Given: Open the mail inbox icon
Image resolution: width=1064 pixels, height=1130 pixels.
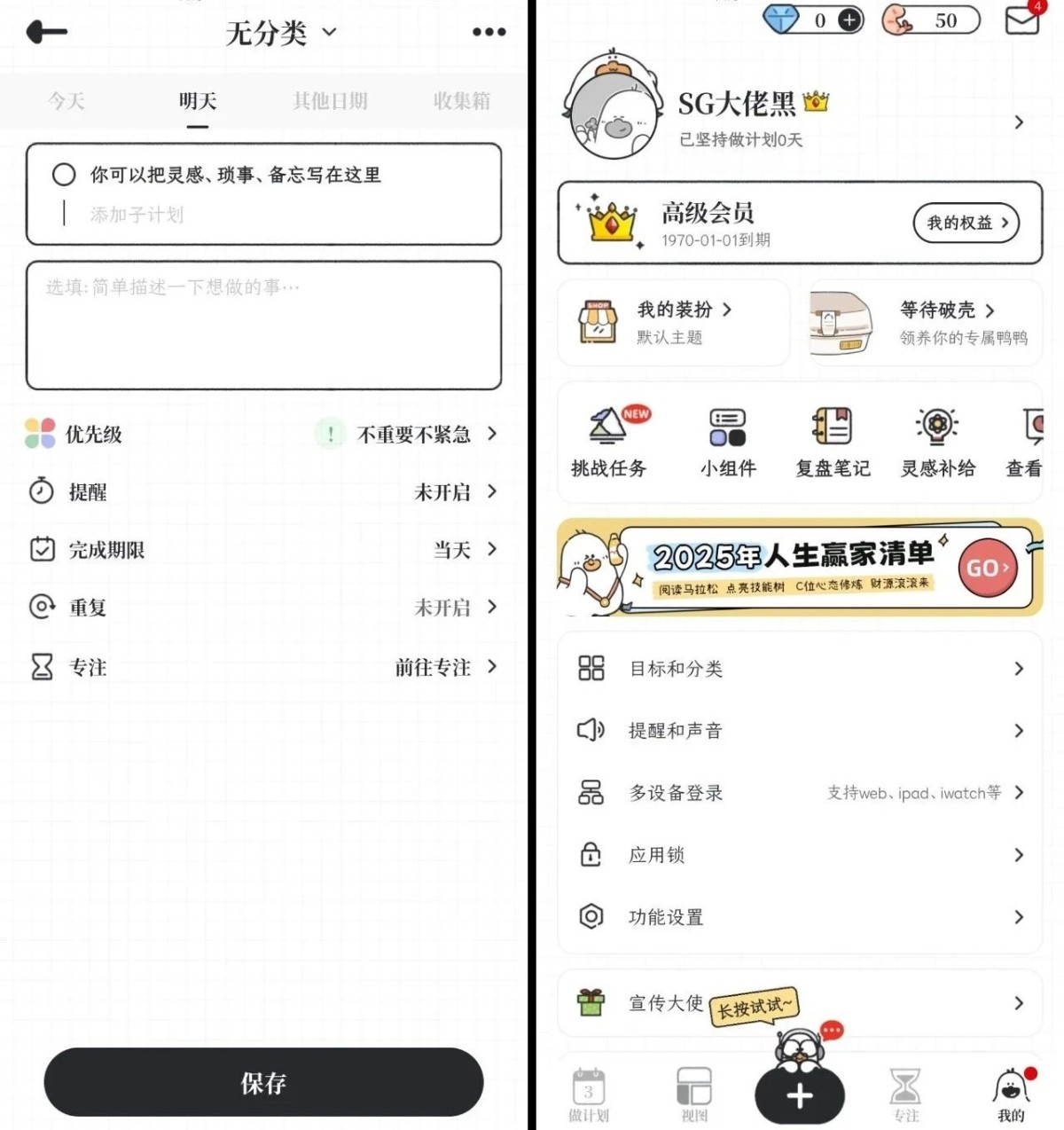Looking at the screenshot, I should (1021, 20).
